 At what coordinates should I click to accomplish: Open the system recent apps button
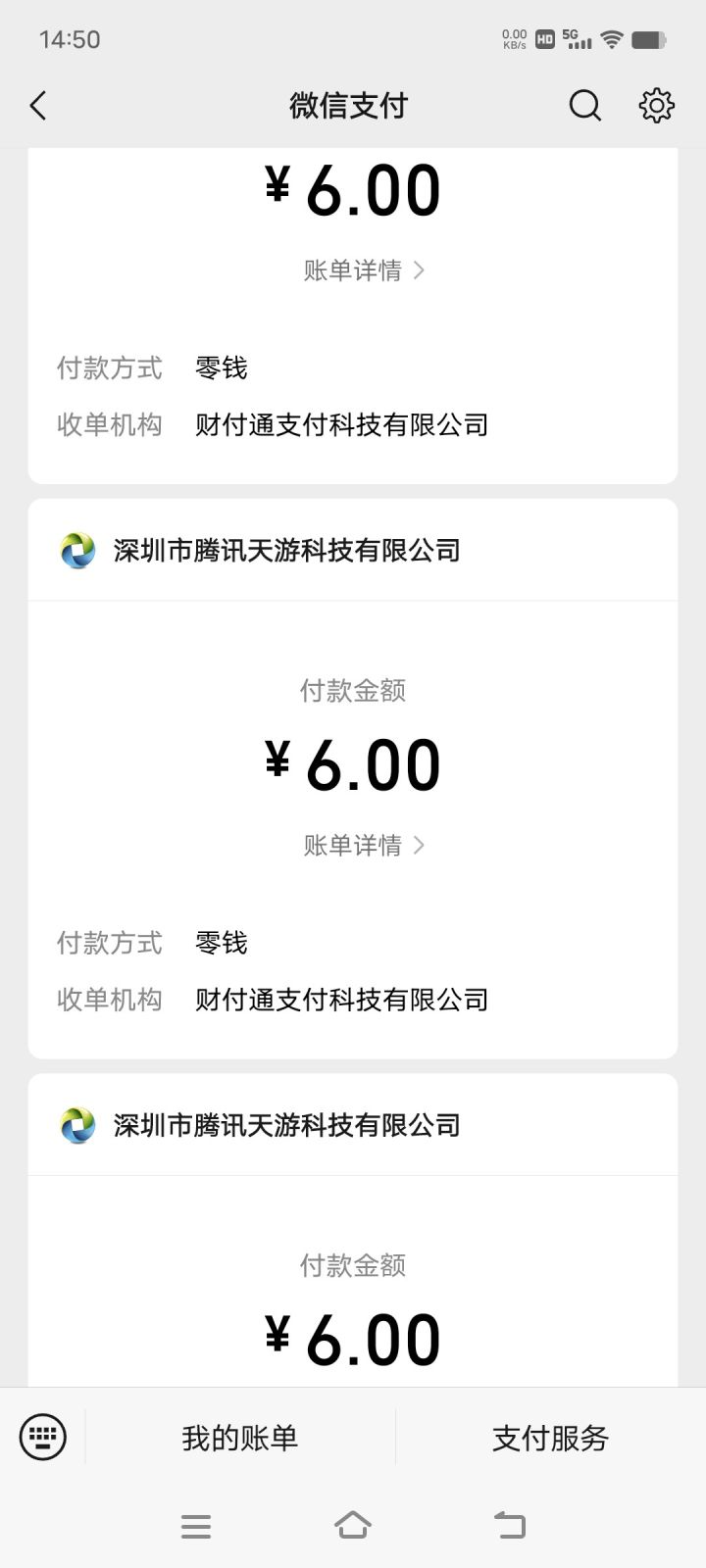tap(196, 1525)
